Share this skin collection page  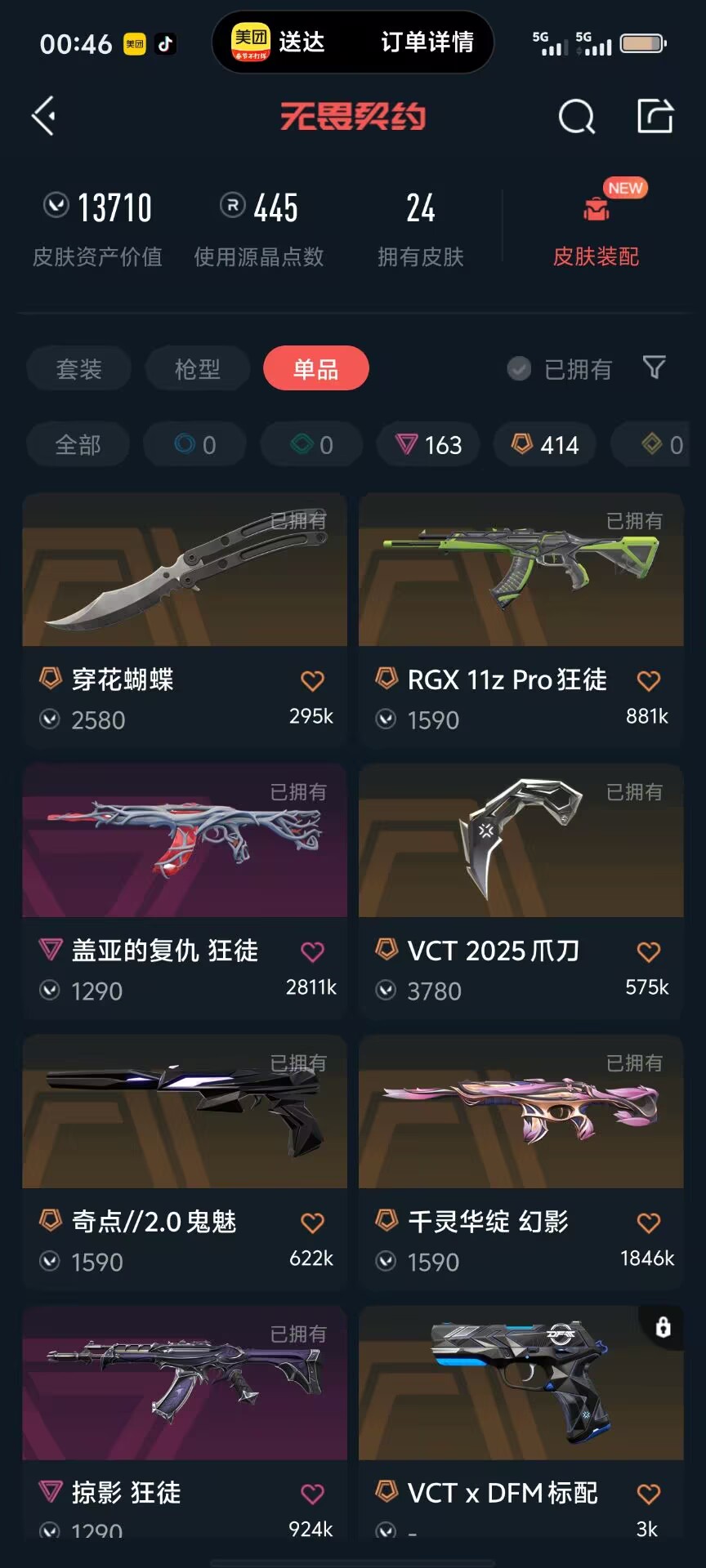[x=655, y=116]
